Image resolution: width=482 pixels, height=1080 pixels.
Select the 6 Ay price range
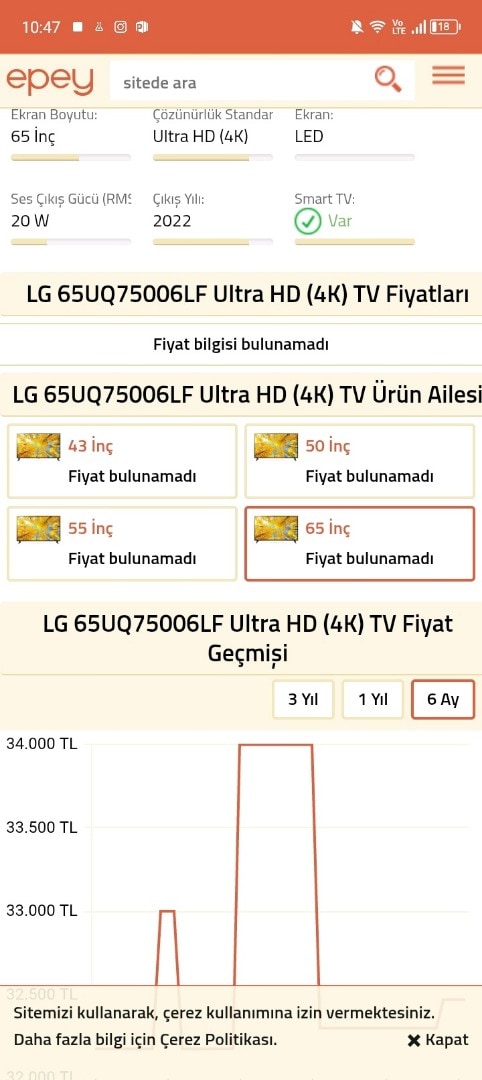[443, 699]
